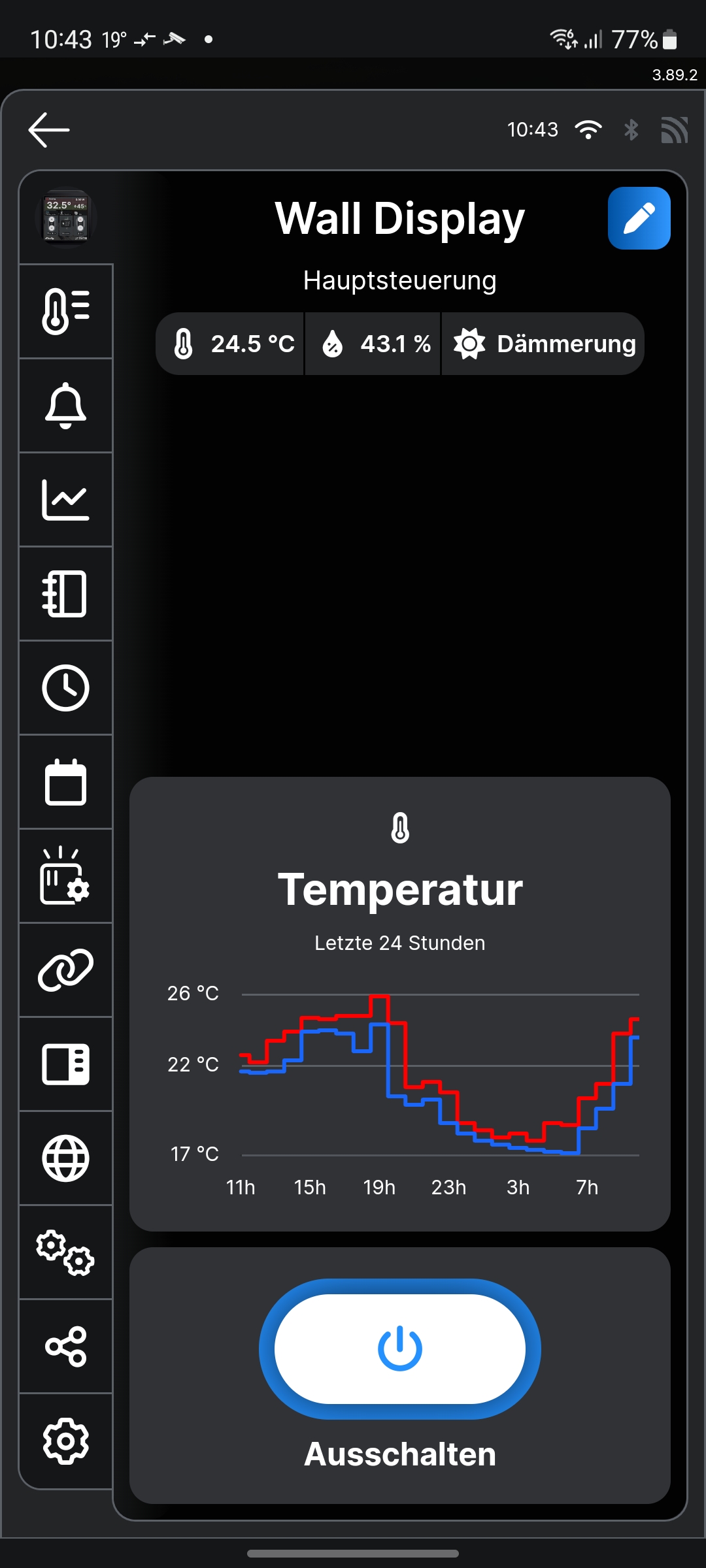Open the chain link tab
The height and width of the screenshot is (1568, 706).
[x=65, y=970]
